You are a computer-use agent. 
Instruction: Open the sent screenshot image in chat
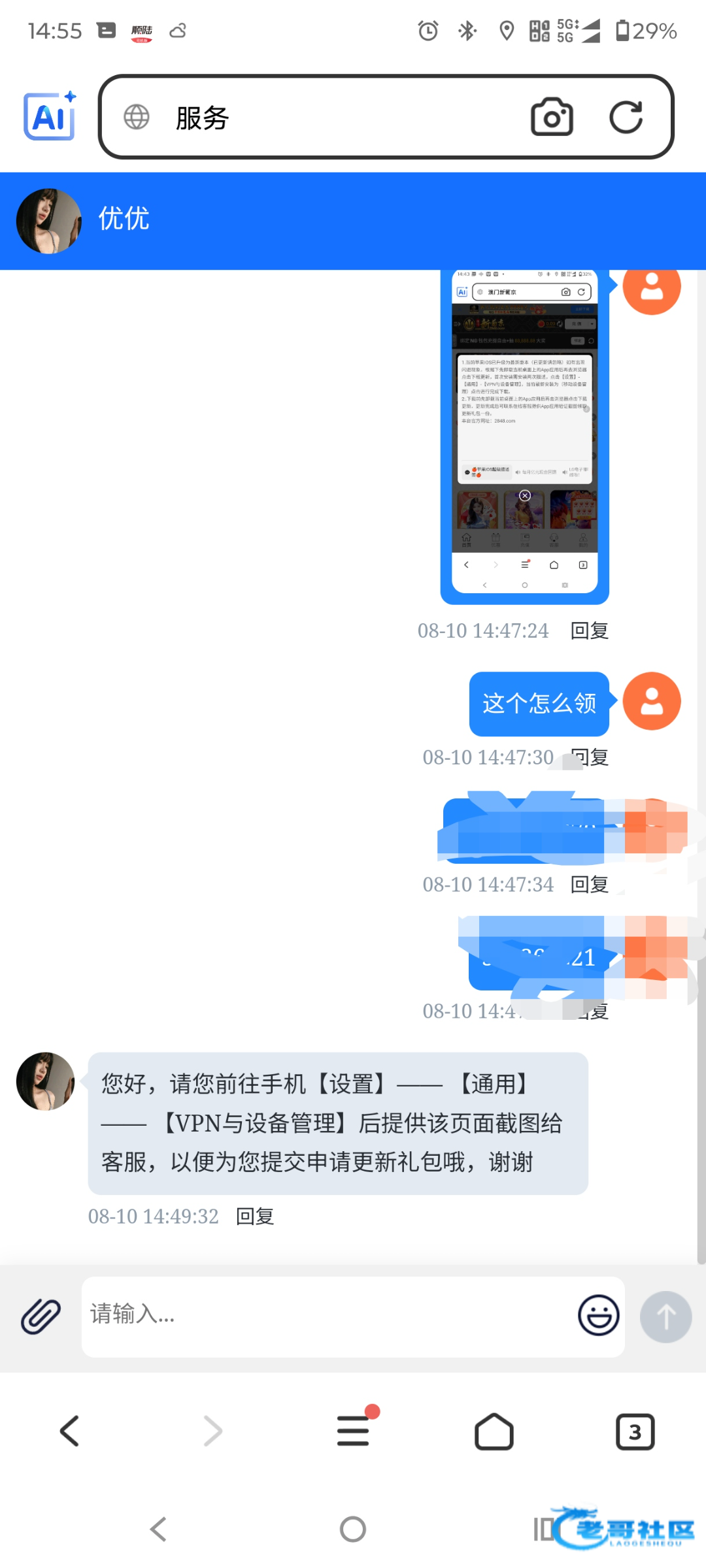(524, 431)
